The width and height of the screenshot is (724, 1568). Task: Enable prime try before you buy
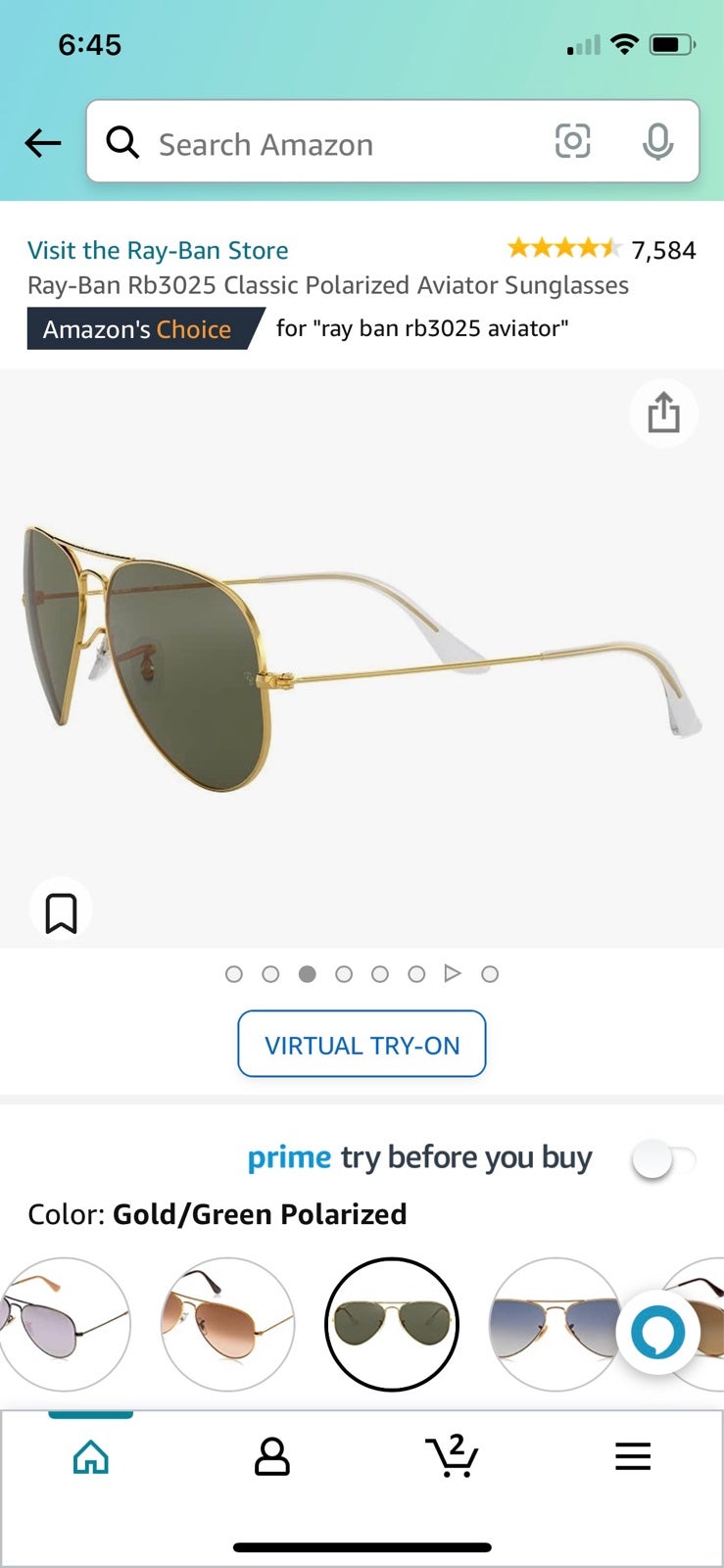click(x=663, y=1159)
